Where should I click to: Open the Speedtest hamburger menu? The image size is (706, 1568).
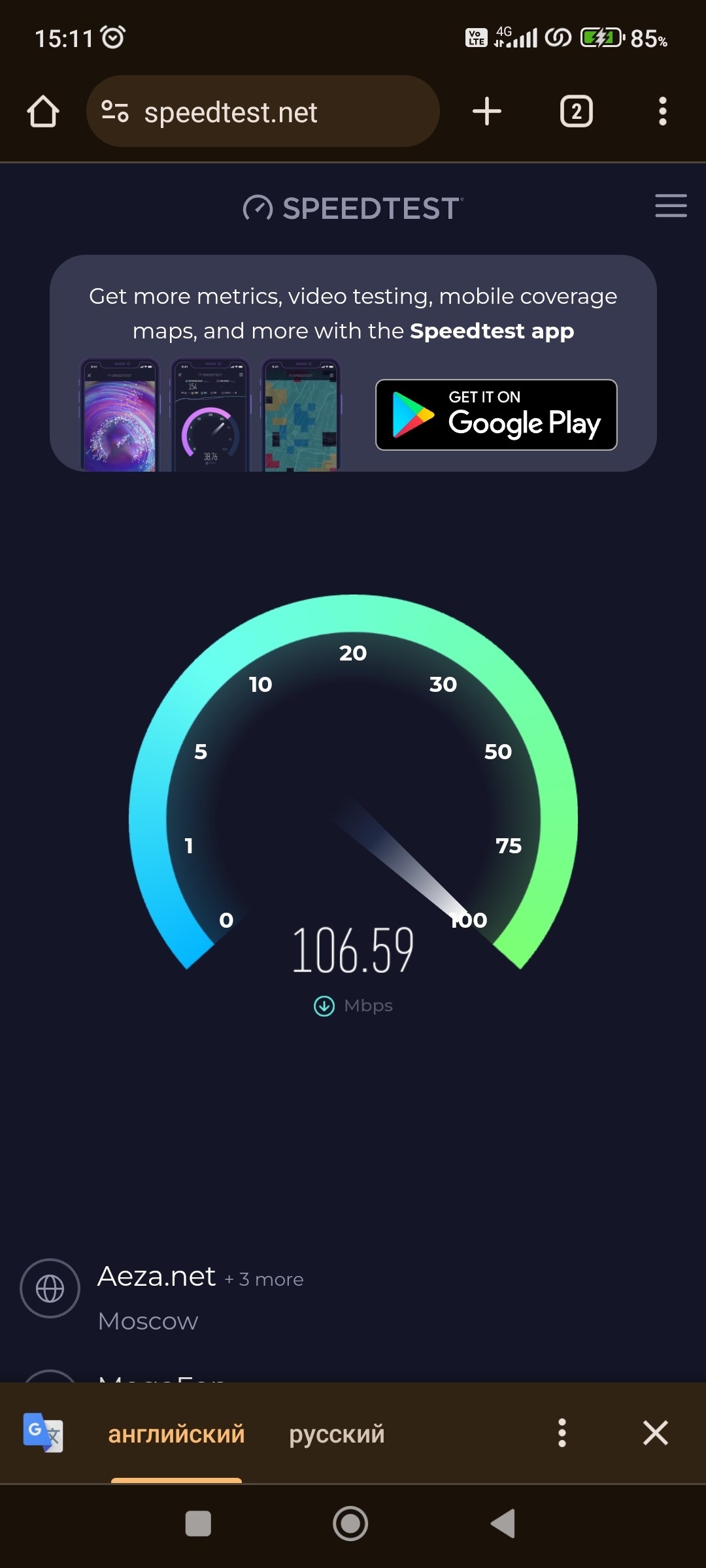(671, 206)
